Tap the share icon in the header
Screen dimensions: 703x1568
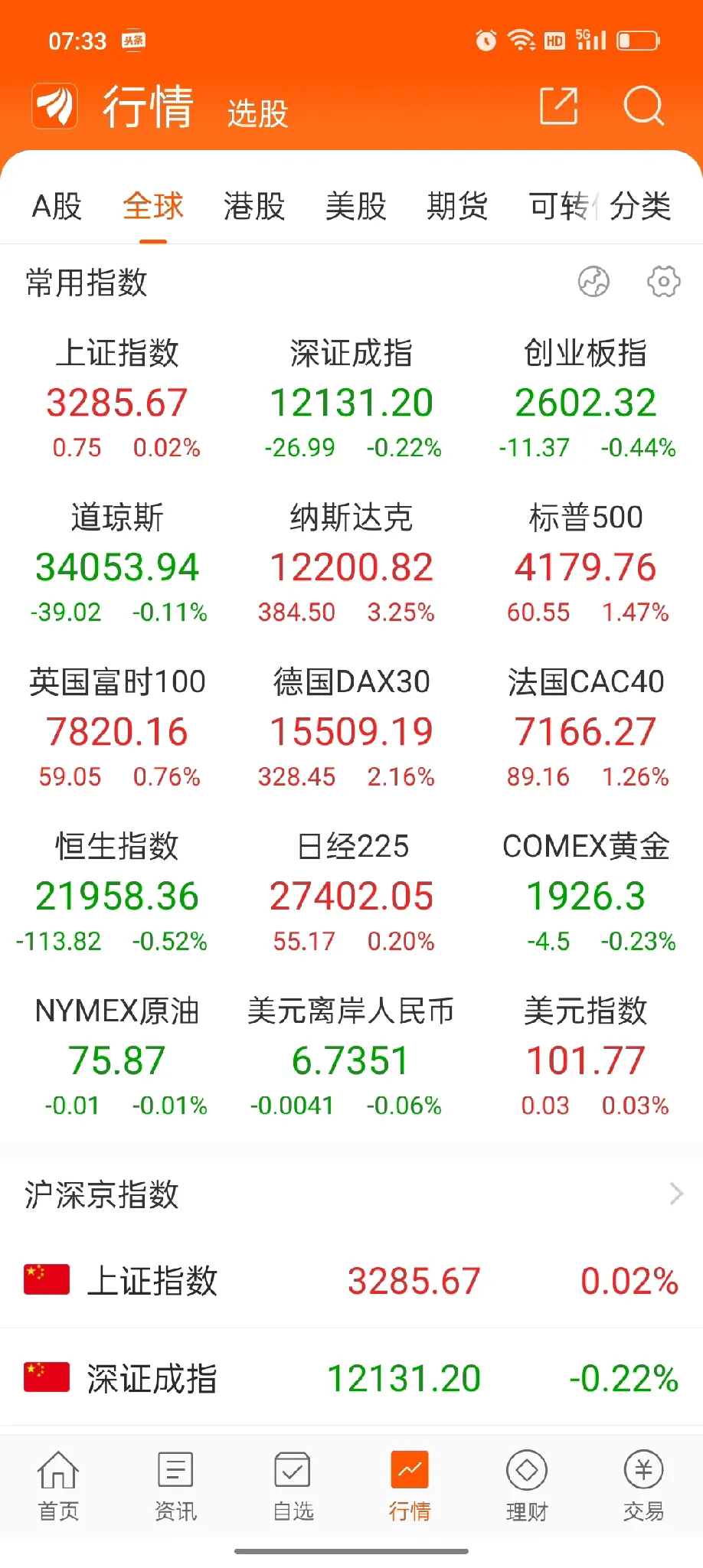click(x=558, y=105)
